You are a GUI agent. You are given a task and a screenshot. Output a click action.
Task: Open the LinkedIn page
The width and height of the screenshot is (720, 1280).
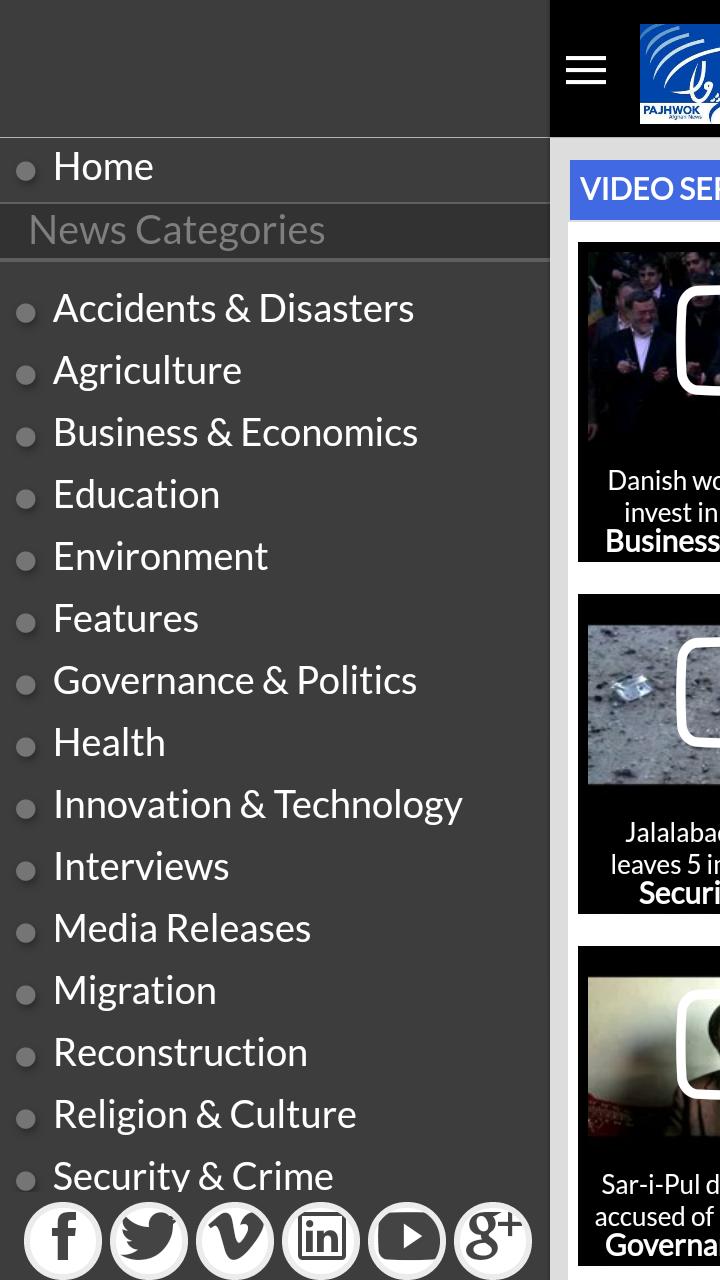click(x=321, y=1240)
